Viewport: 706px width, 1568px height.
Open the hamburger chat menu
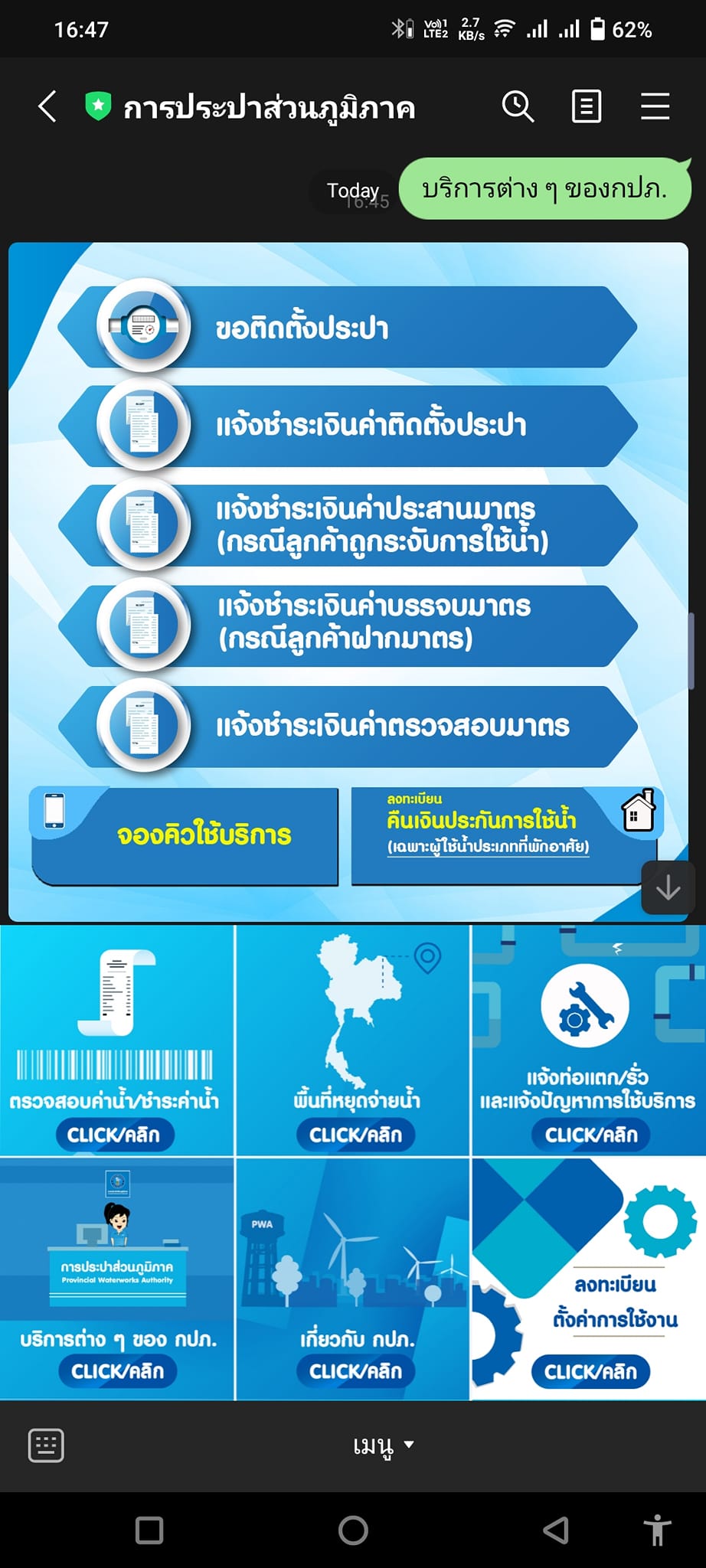655,106
